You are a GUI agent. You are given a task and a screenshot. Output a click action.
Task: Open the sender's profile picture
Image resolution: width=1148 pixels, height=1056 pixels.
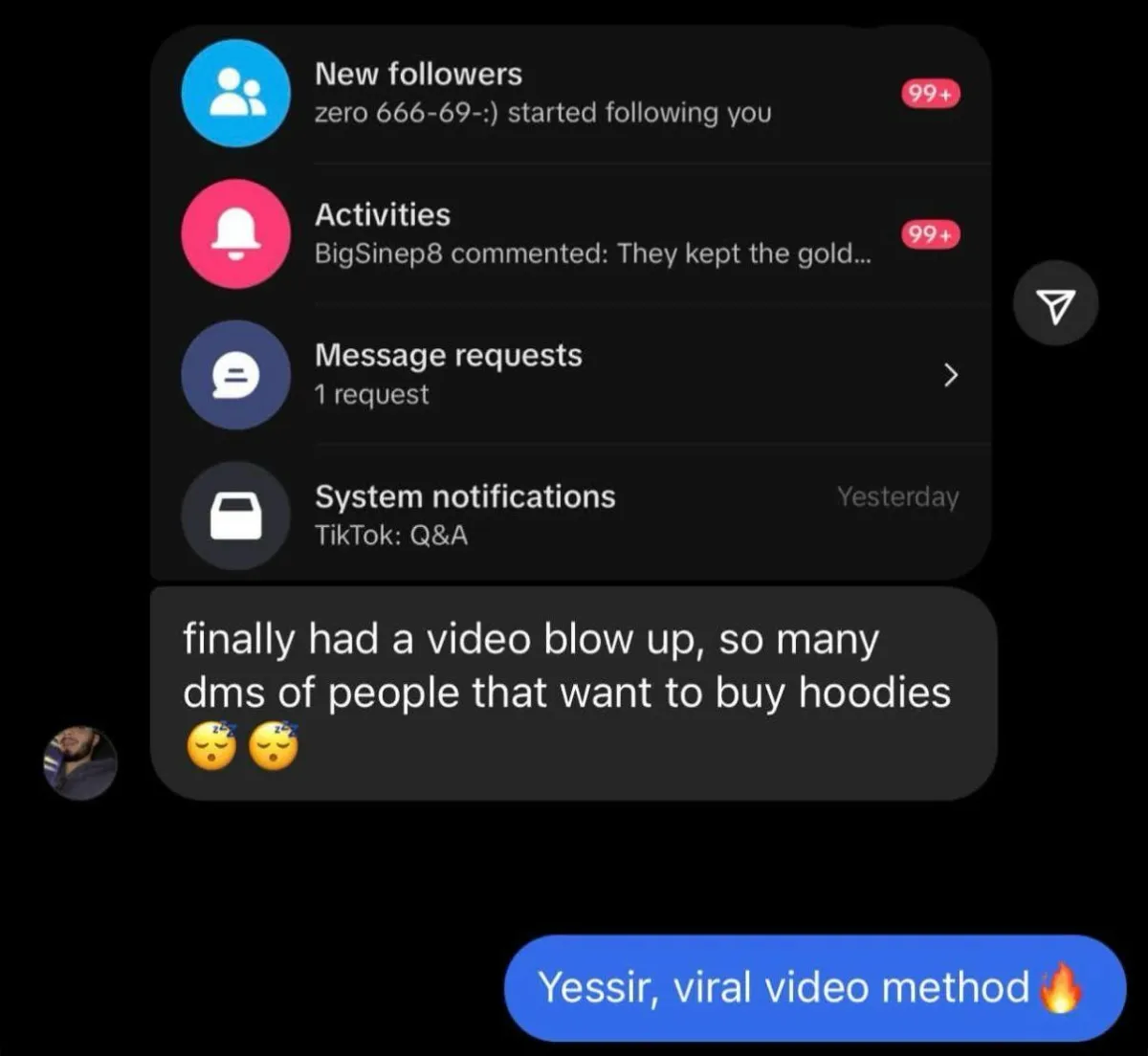(x=80, y=762)
